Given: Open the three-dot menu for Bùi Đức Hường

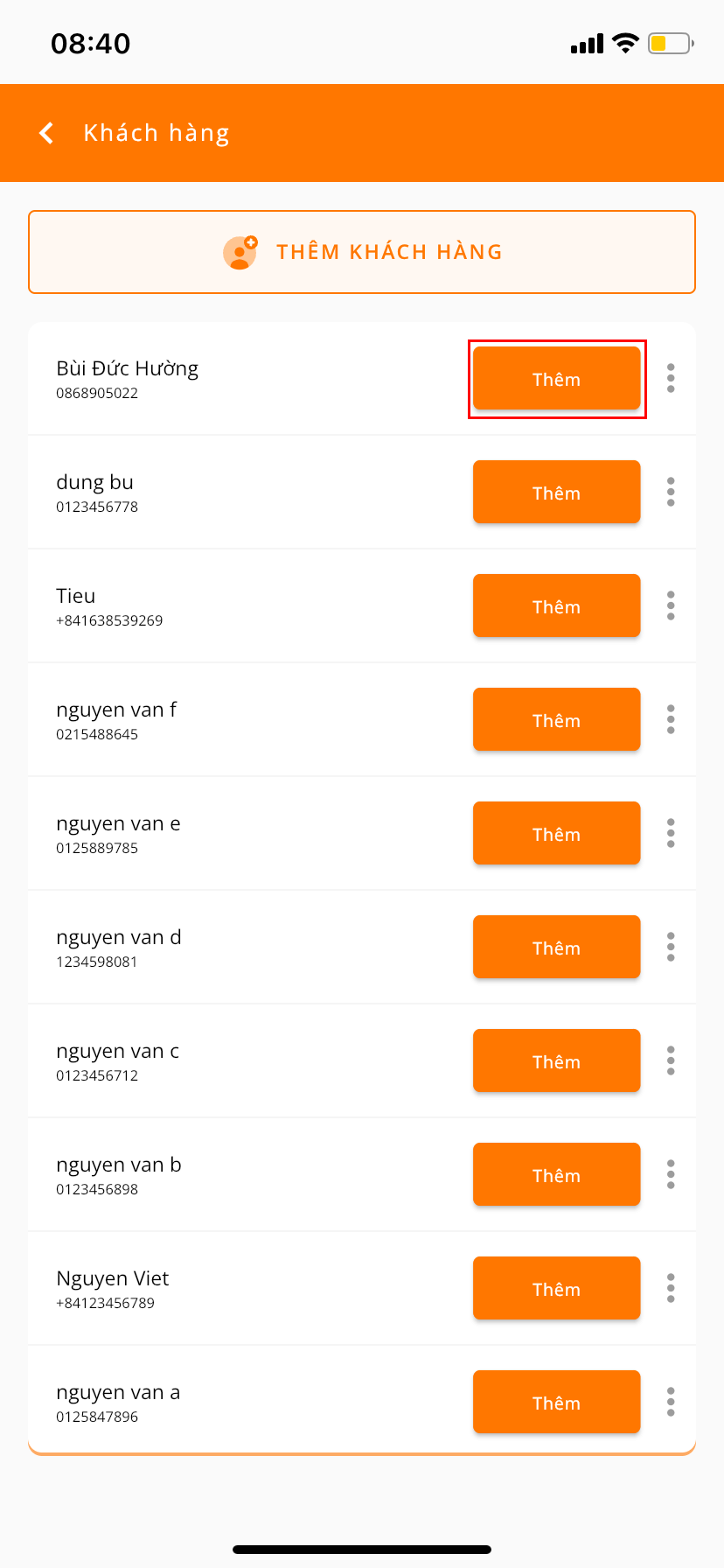Looking at the screenshot, I should click(671, 378).
